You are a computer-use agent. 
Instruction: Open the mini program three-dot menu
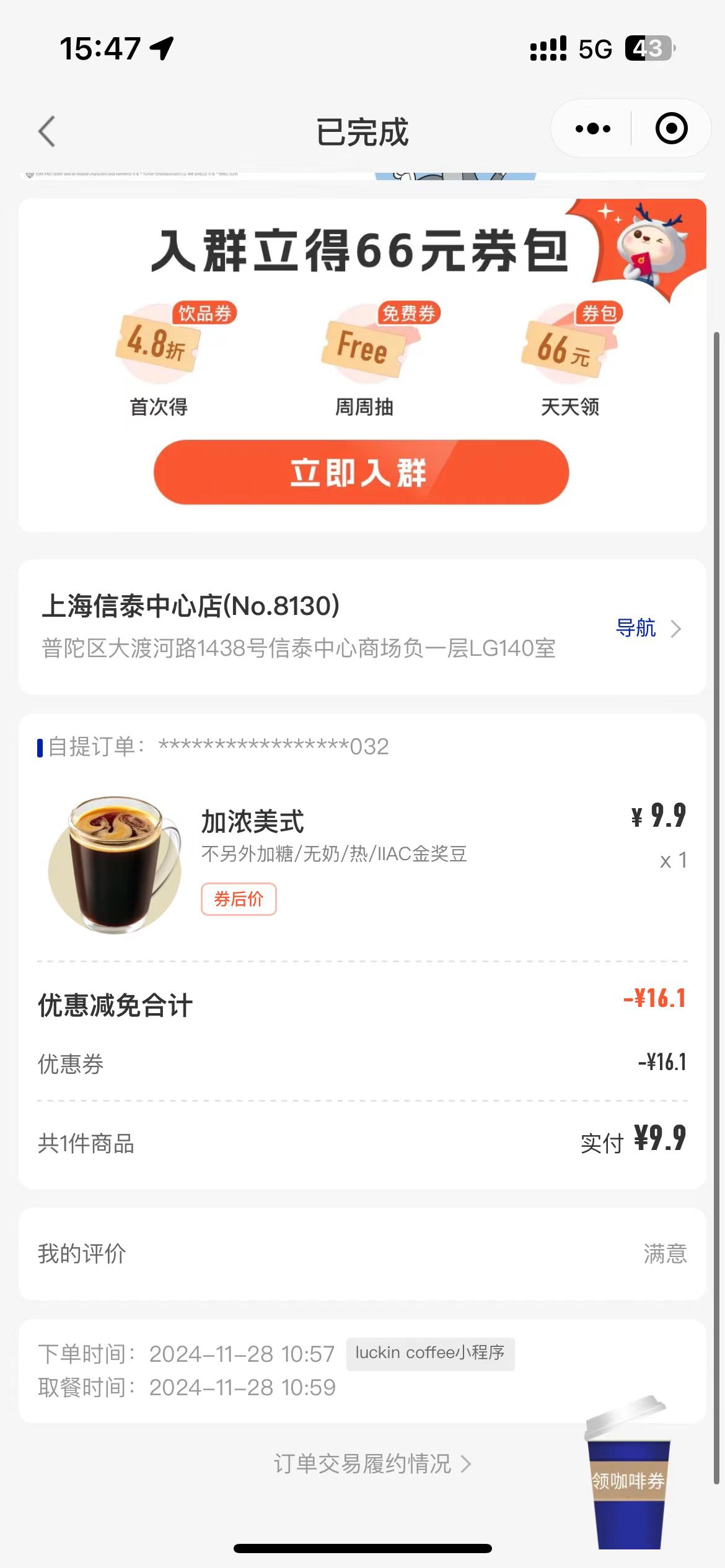592,129
